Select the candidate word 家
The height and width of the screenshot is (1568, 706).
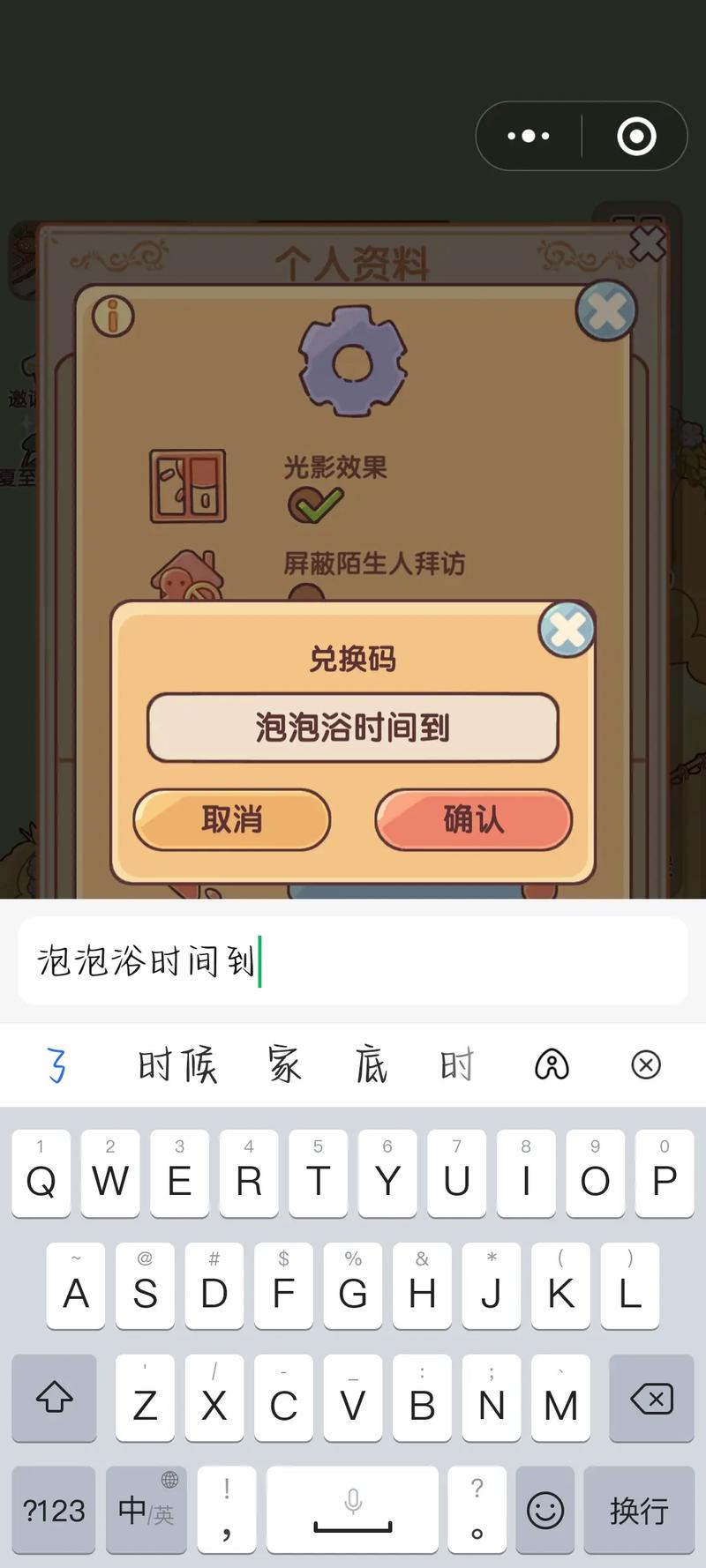pyautogui.click(x=283, y=1064)
